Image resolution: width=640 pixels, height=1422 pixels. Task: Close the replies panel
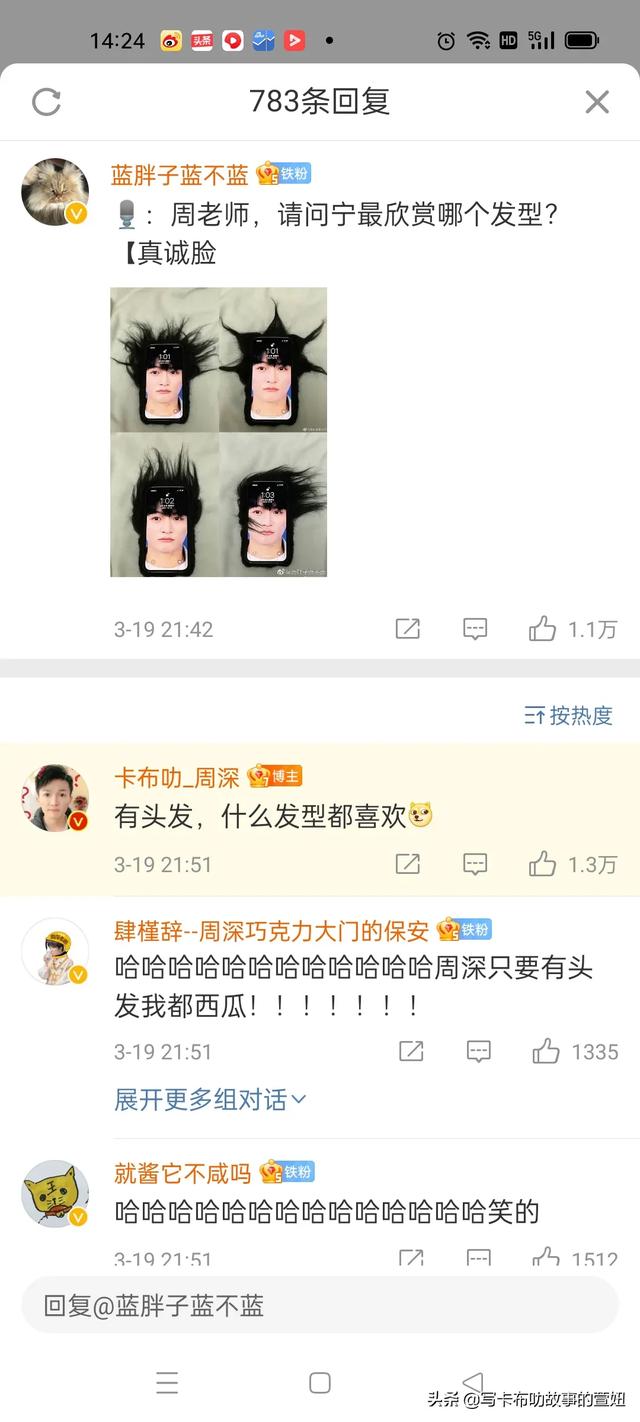(x=597, y=101)
